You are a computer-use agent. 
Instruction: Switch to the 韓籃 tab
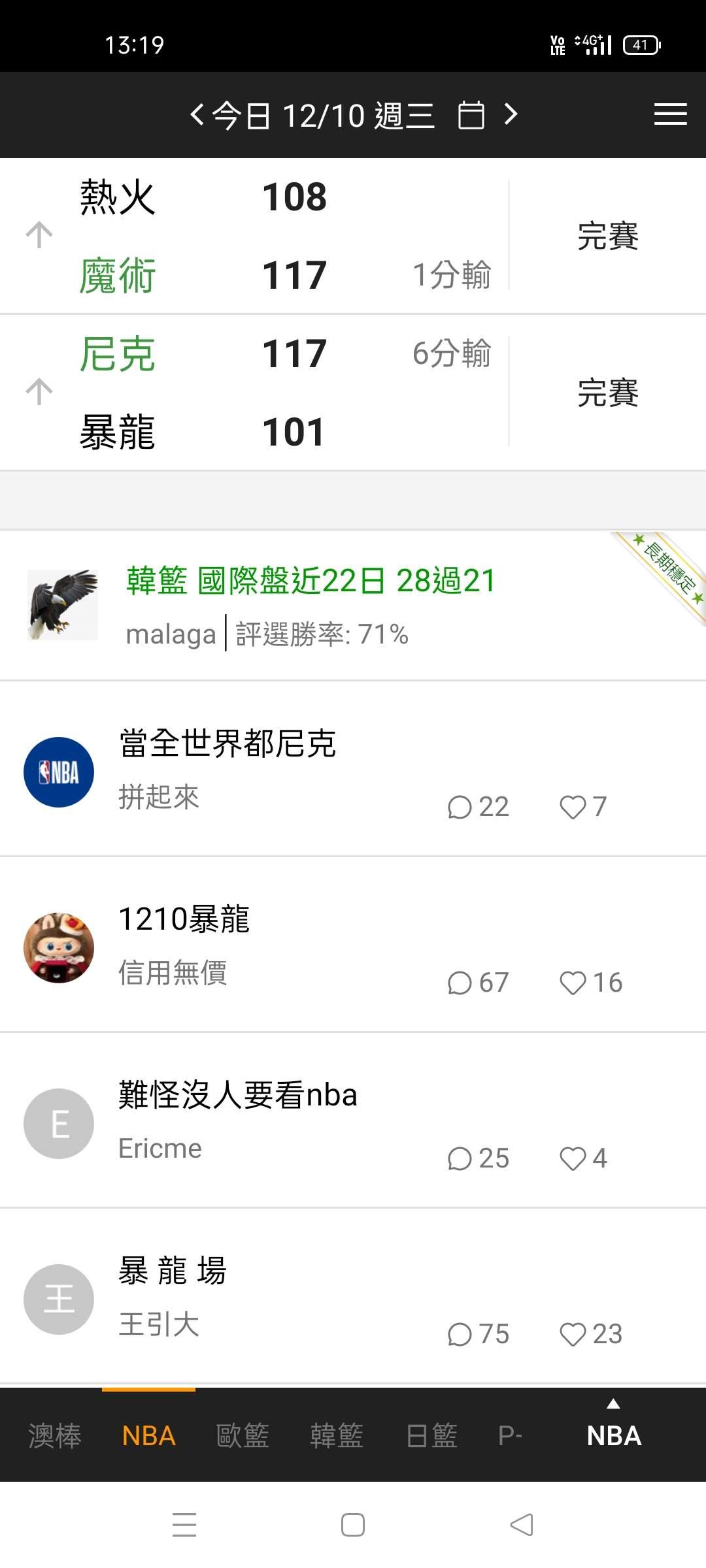coord(337,1436)
